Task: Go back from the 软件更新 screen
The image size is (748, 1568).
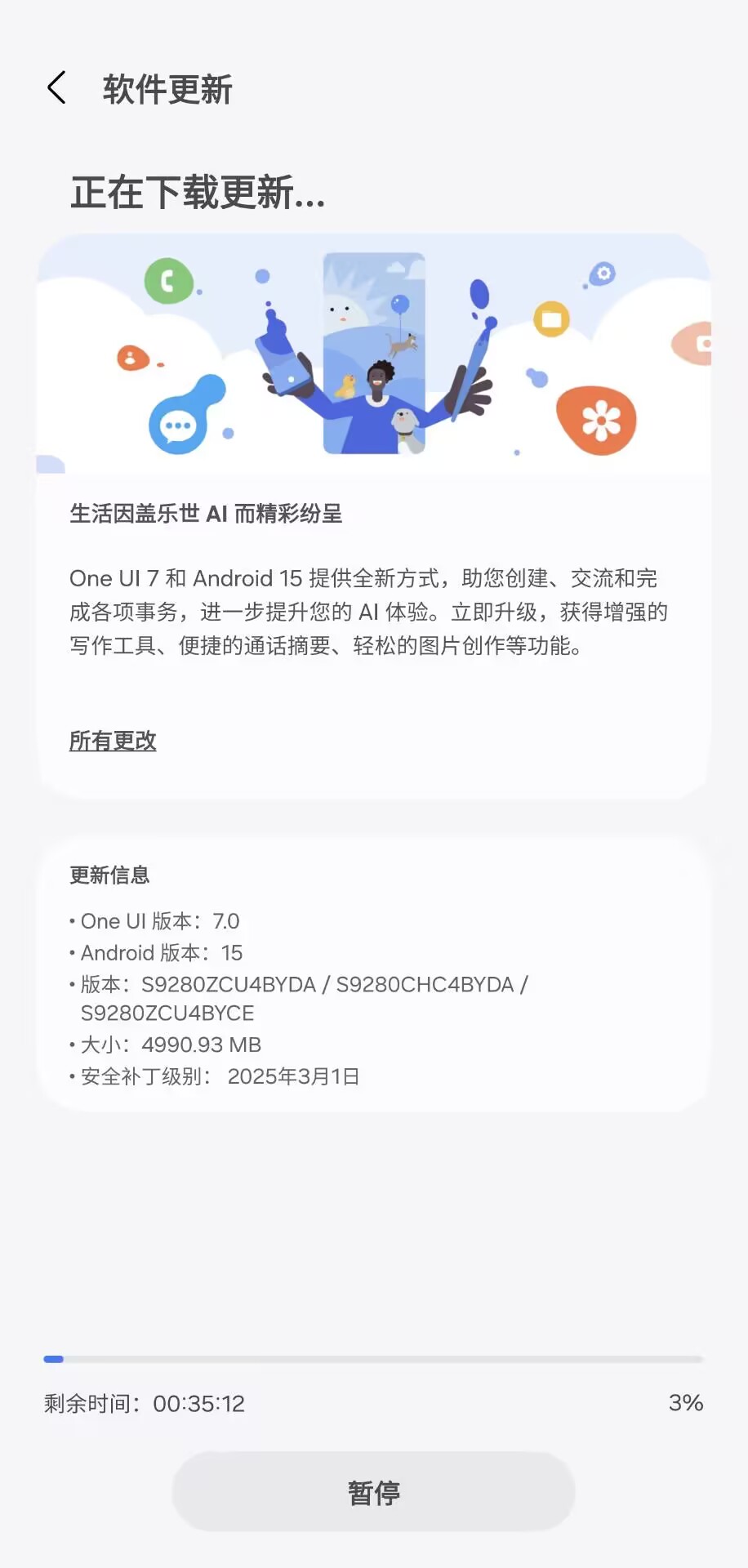Action: pos(56,88)
